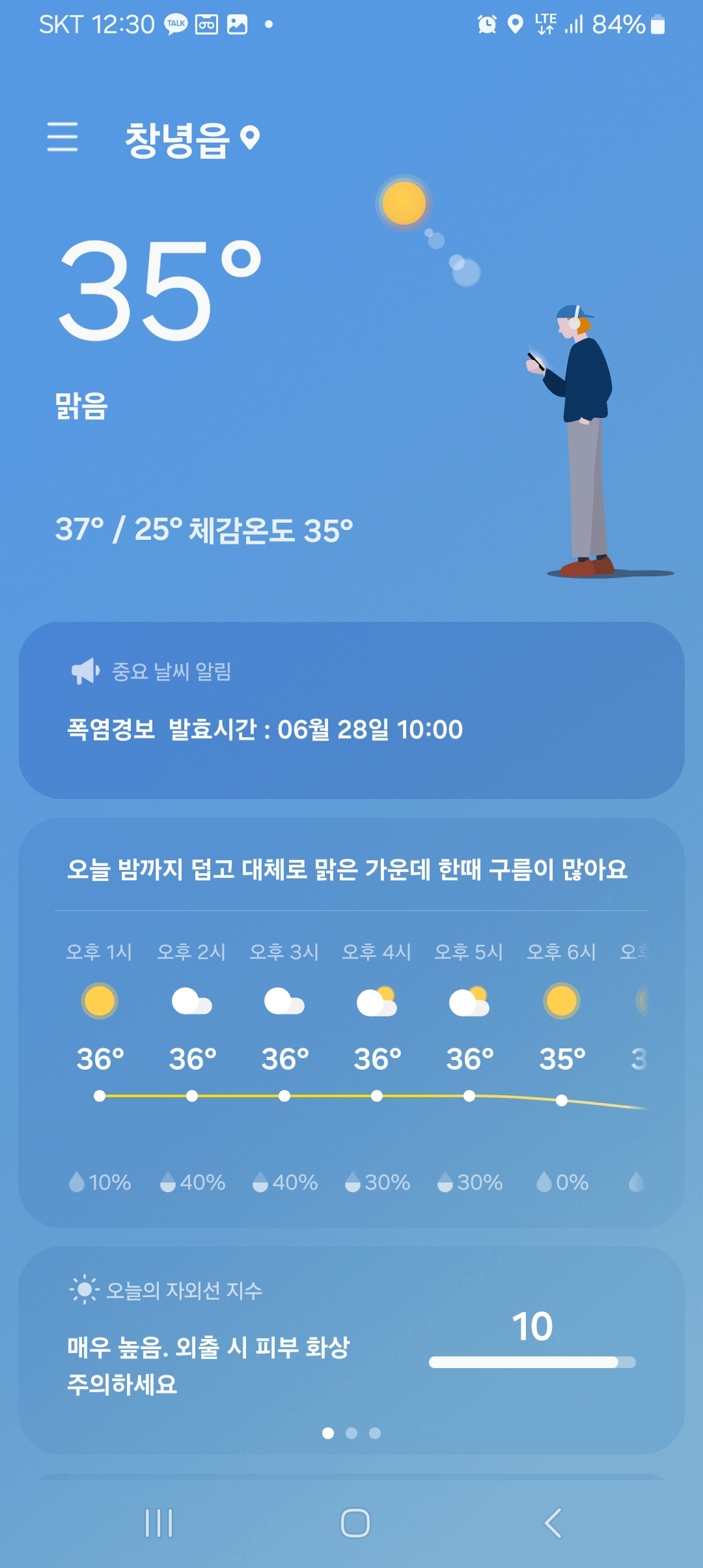
Task: Open the recent apps view
Action: click(x=159, y=1523)
